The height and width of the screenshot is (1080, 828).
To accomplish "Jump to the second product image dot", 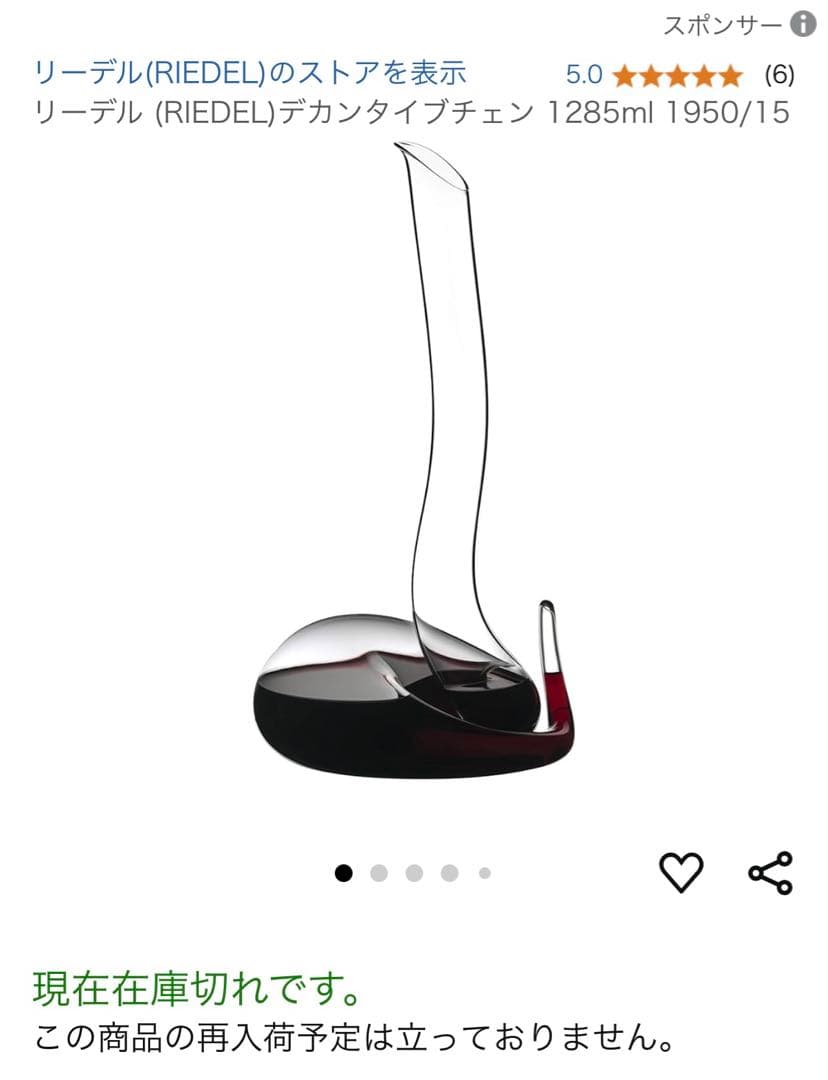I will tap(379, 873).
